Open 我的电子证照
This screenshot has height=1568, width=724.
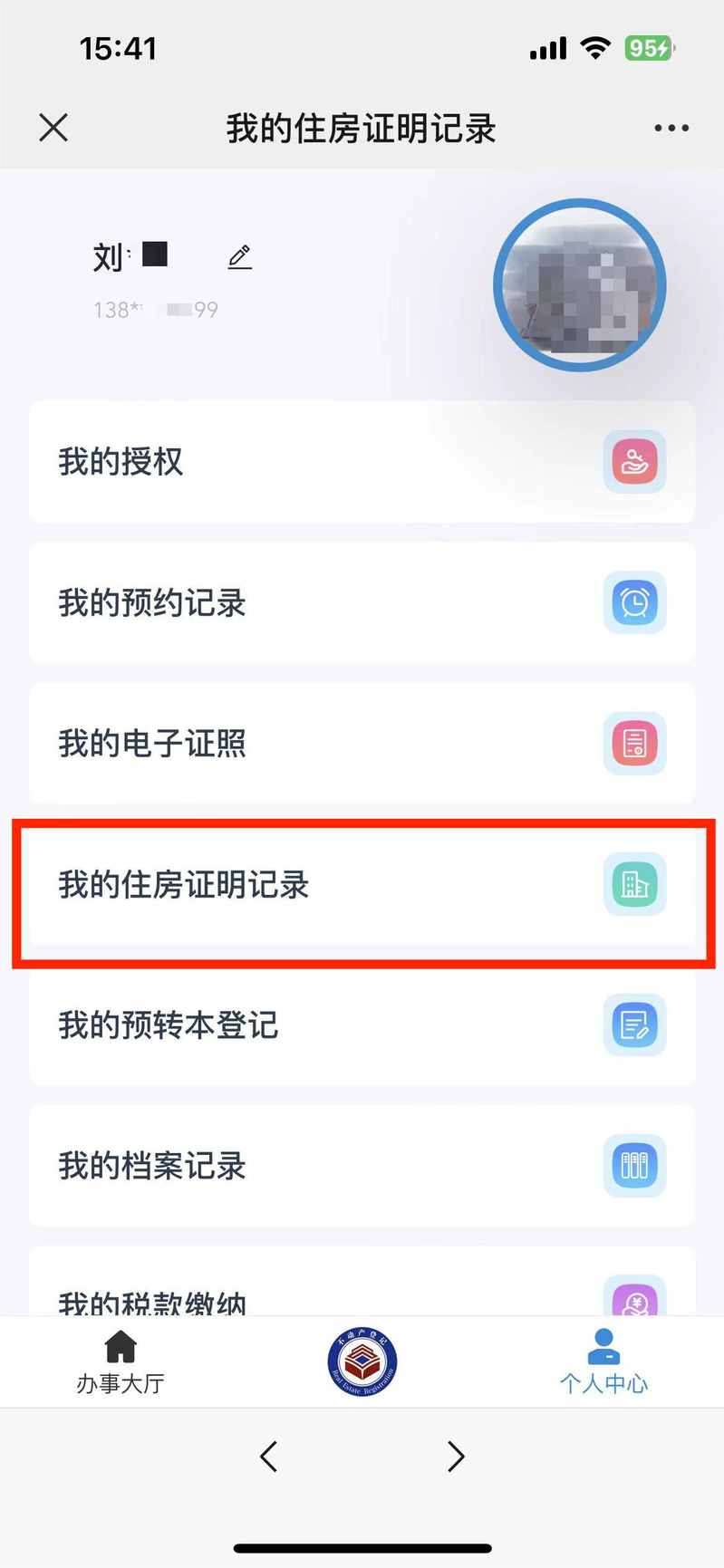[x=362, y=744]
